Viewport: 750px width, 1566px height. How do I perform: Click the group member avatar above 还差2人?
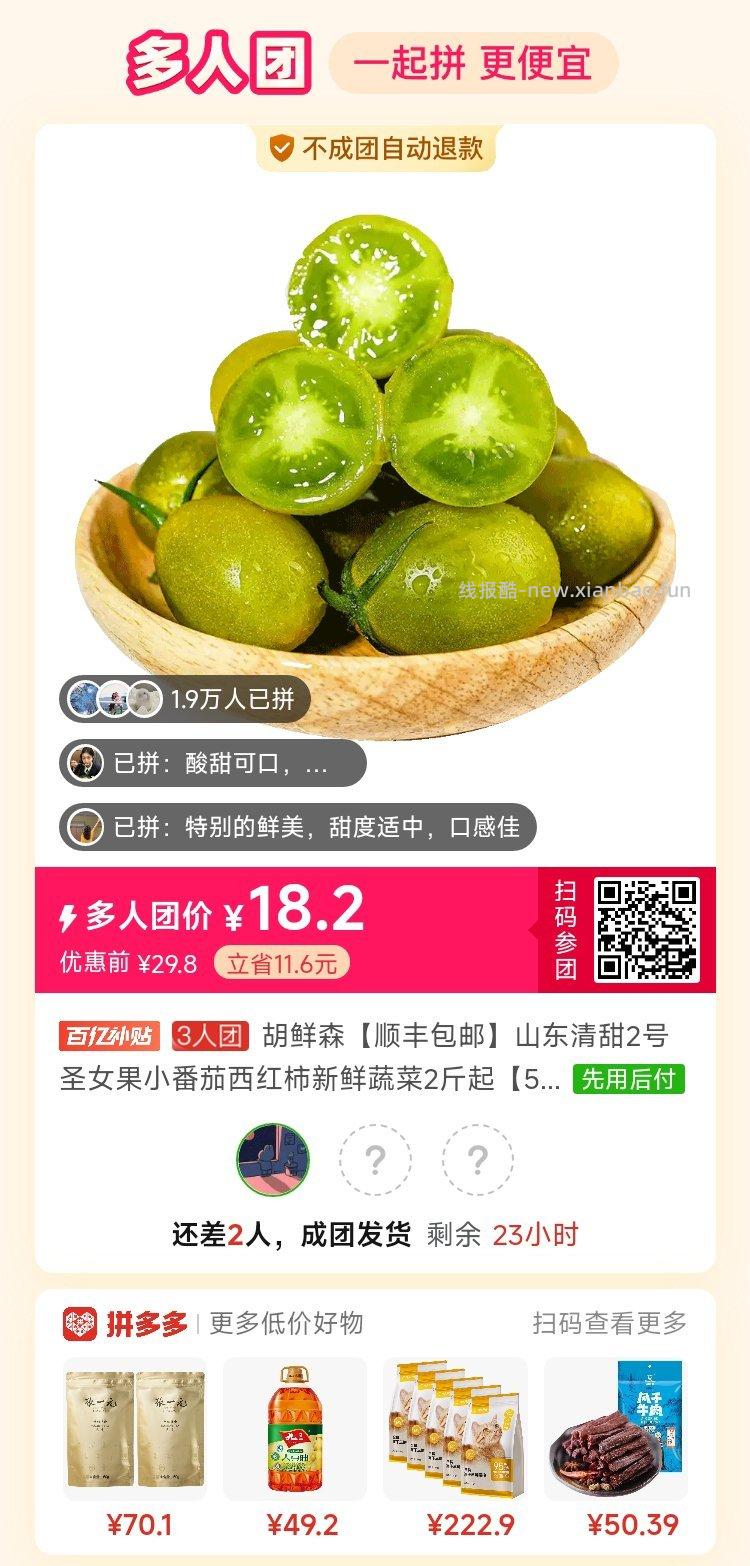click(x=276, y=1160)
